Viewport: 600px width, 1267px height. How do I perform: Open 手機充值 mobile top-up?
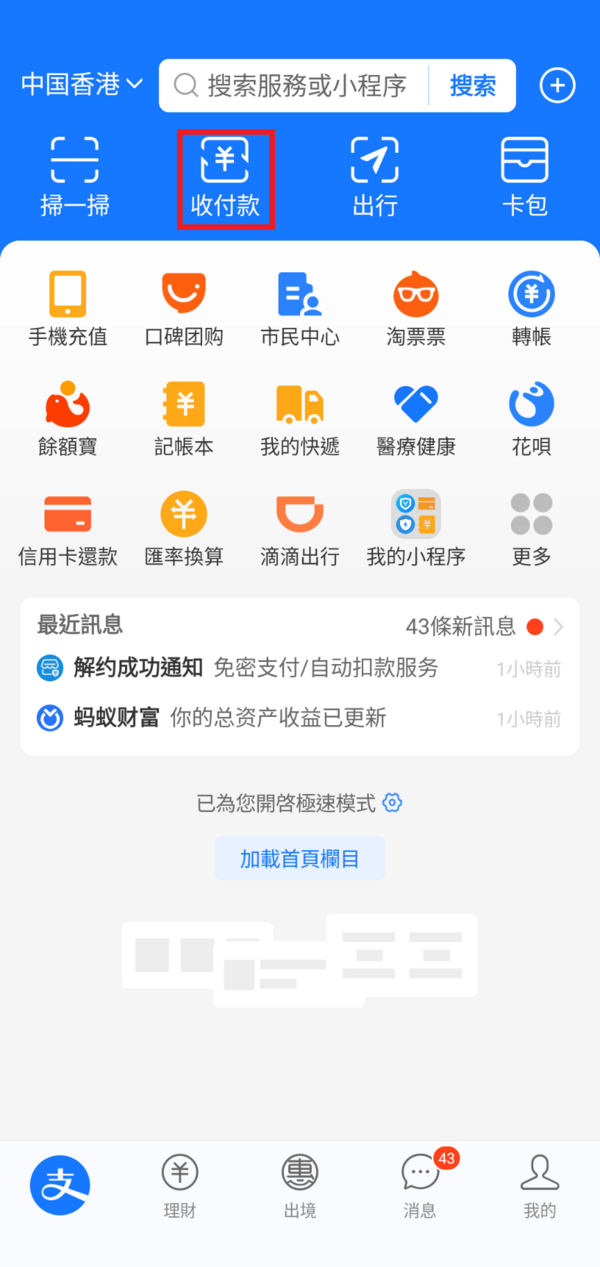click(68, 309)
